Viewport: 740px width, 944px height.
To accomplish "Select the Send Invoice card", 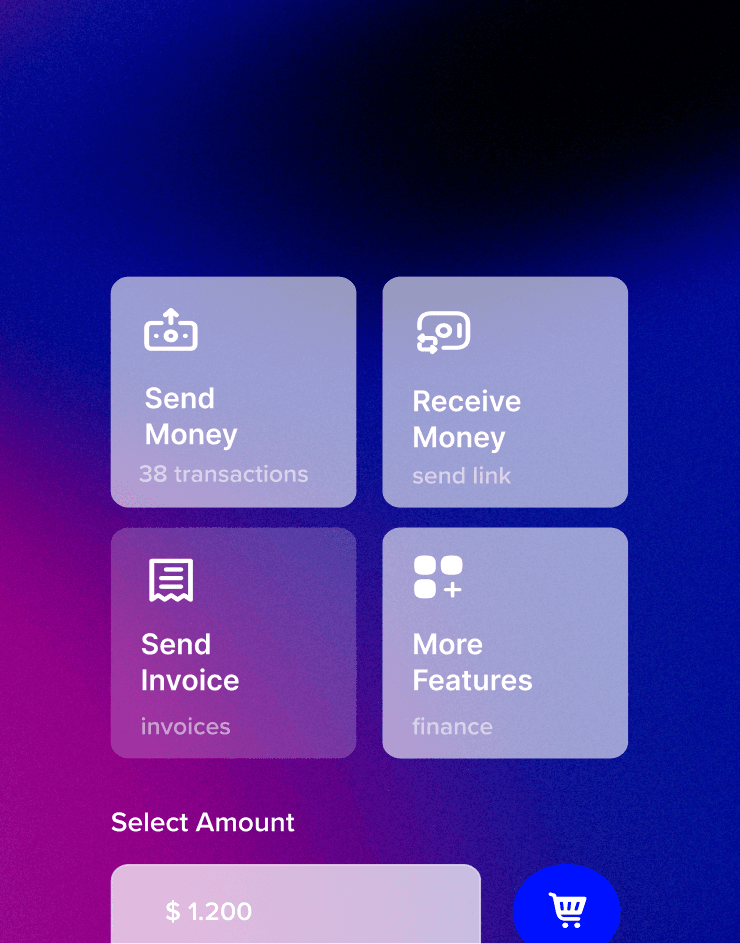I will [x=233, y=642].
